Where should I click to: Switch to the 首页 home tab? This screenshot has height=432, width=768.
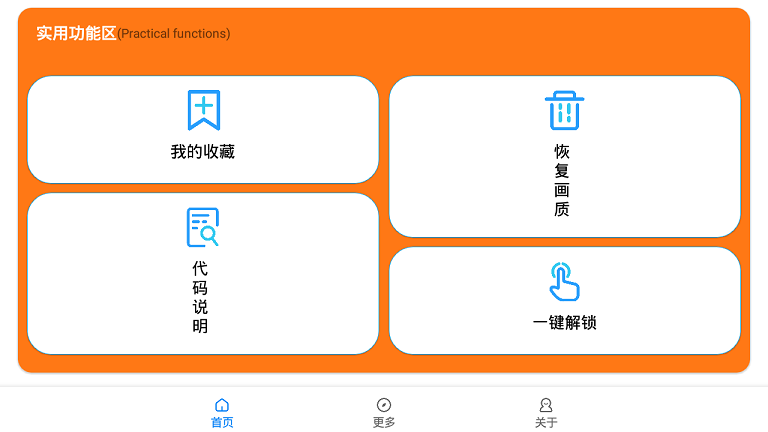tap(222, 412)
